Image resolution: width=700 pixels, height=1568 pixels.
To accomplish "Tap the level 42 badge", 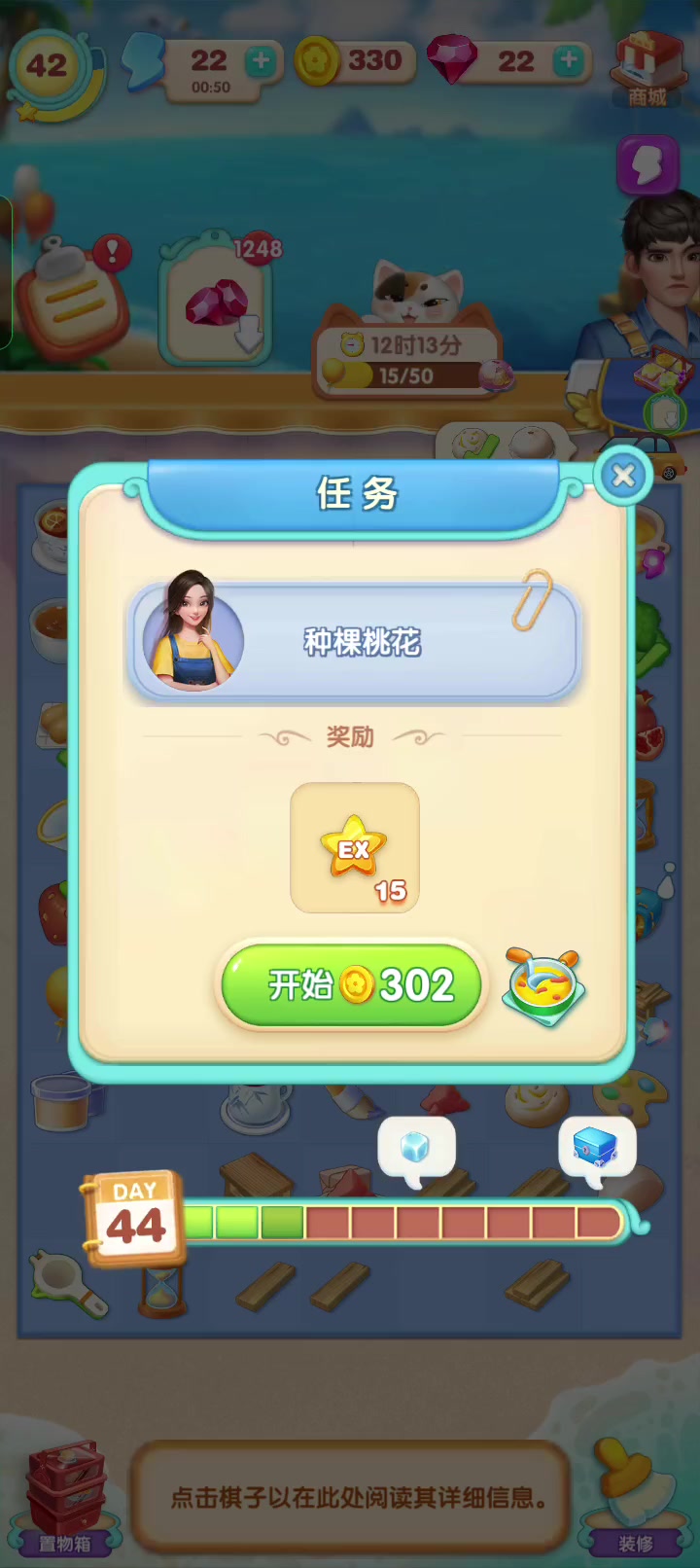I will click(47, 66).
